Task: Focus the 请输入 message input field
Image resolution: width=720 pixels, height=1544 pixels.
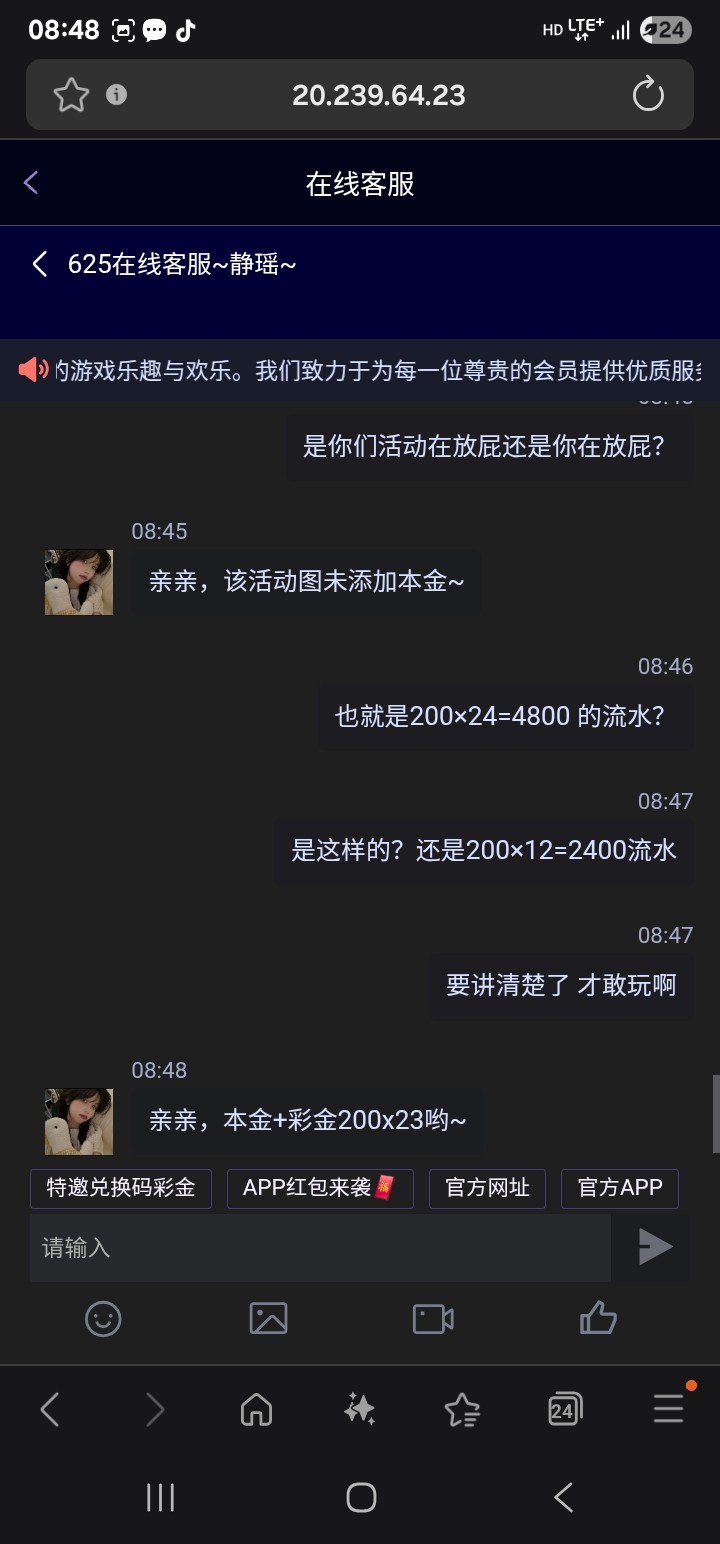Action: point(320,1247)
